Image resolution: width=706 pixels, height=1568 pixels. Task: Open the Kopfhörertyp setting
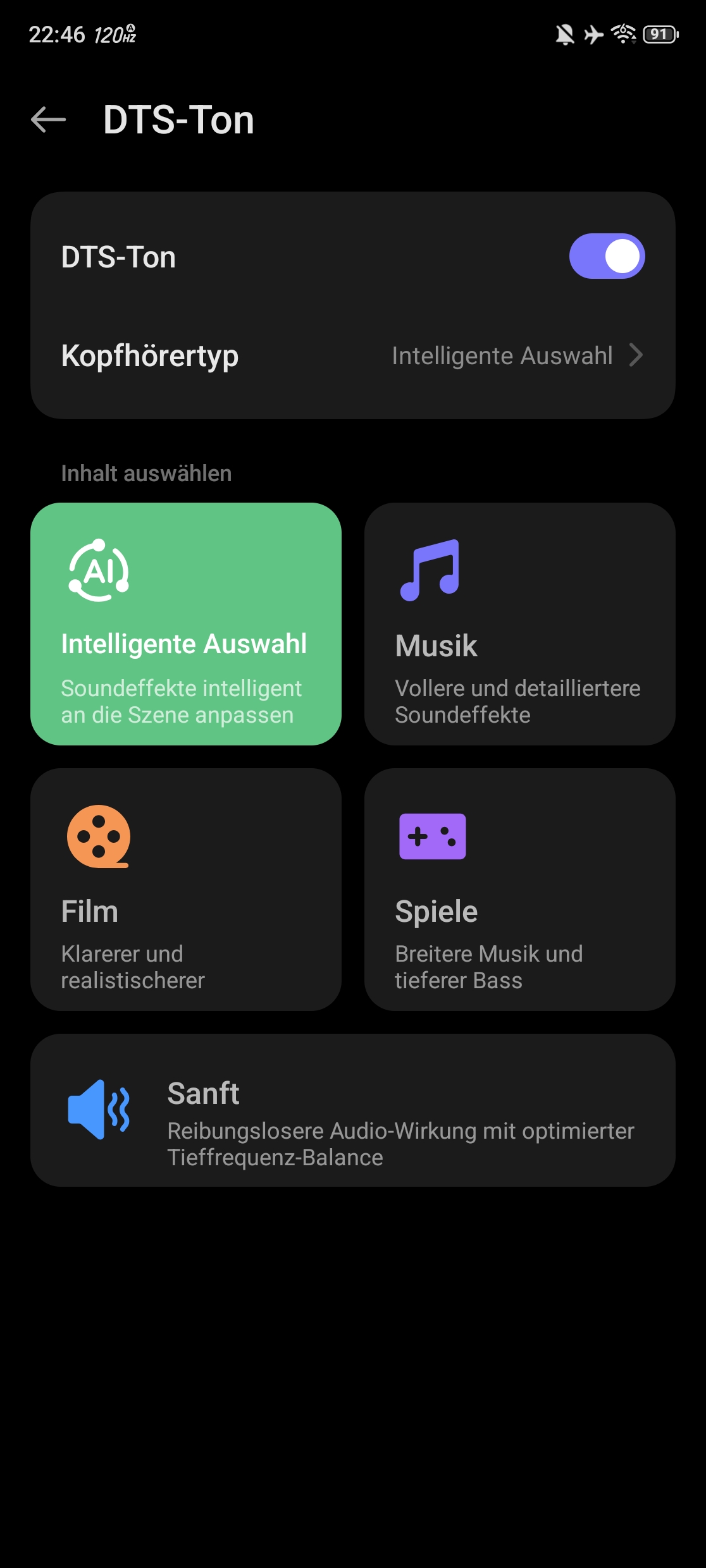pyautogui.click(x=353, y=355)
